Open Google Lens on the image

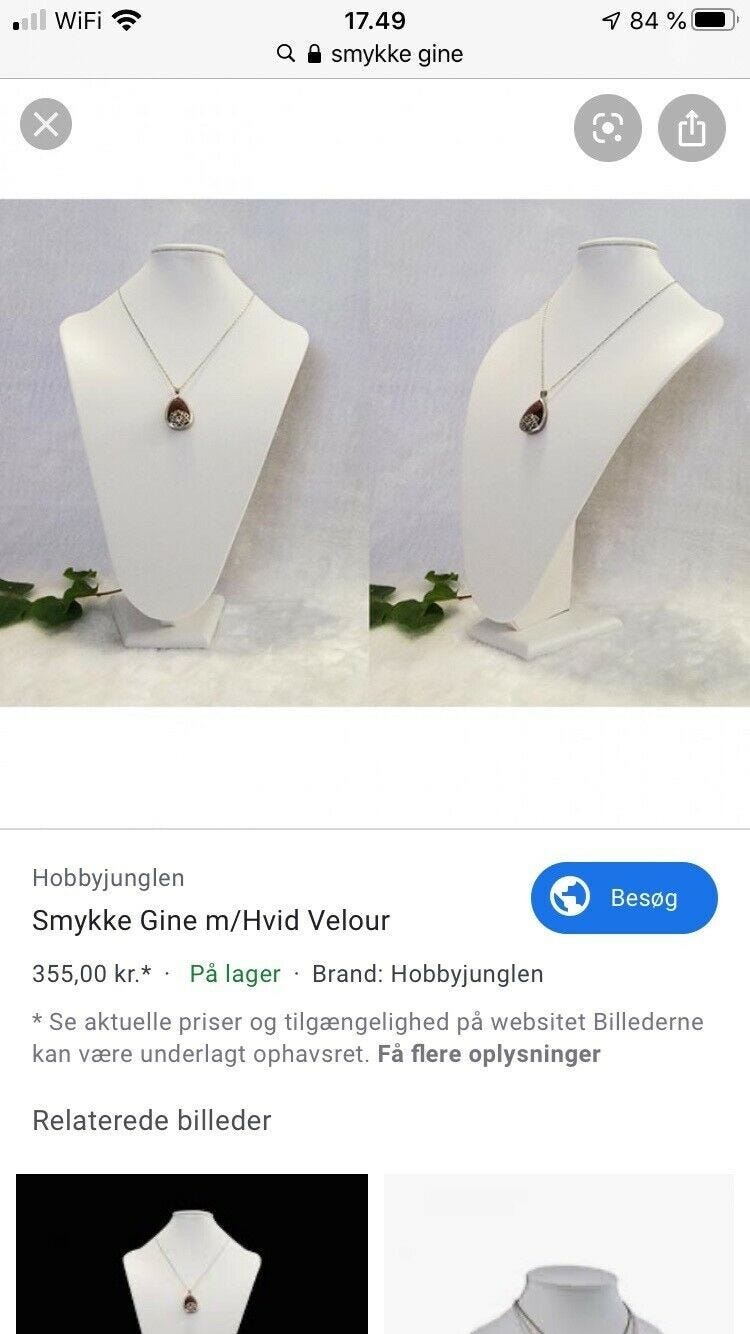coord(607,127)
